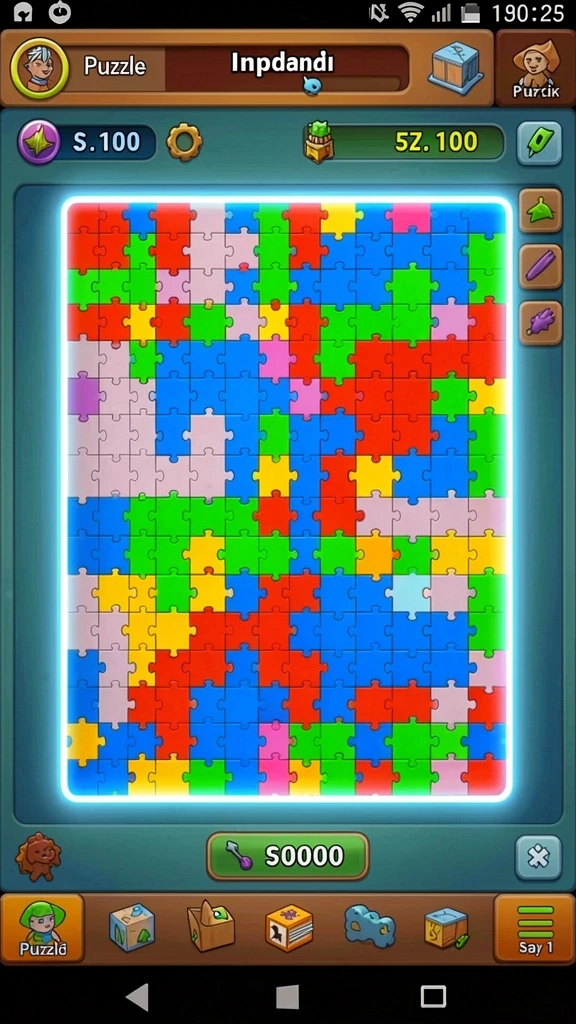Switch to the Puzzld tab

[x=42, y=929]
